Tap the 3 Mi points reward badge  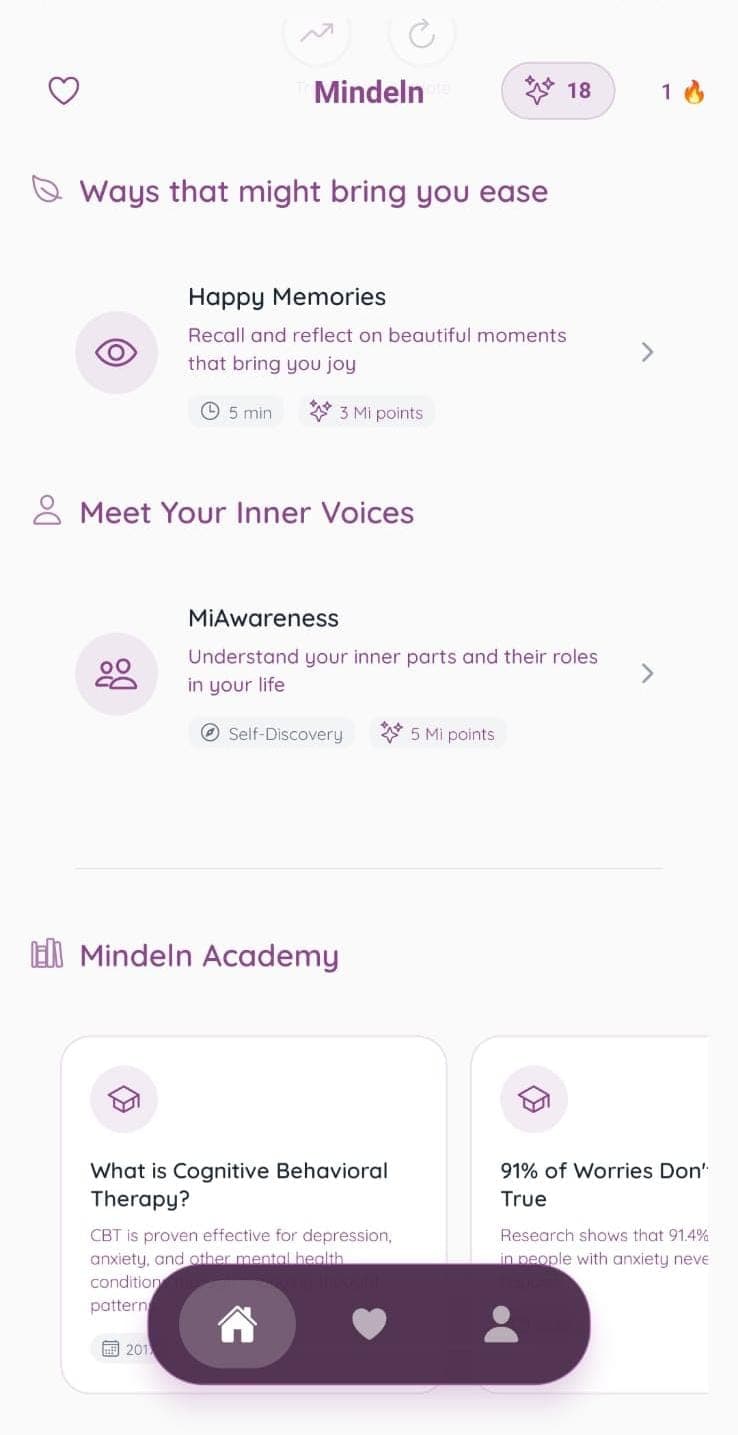coord(367,411)
